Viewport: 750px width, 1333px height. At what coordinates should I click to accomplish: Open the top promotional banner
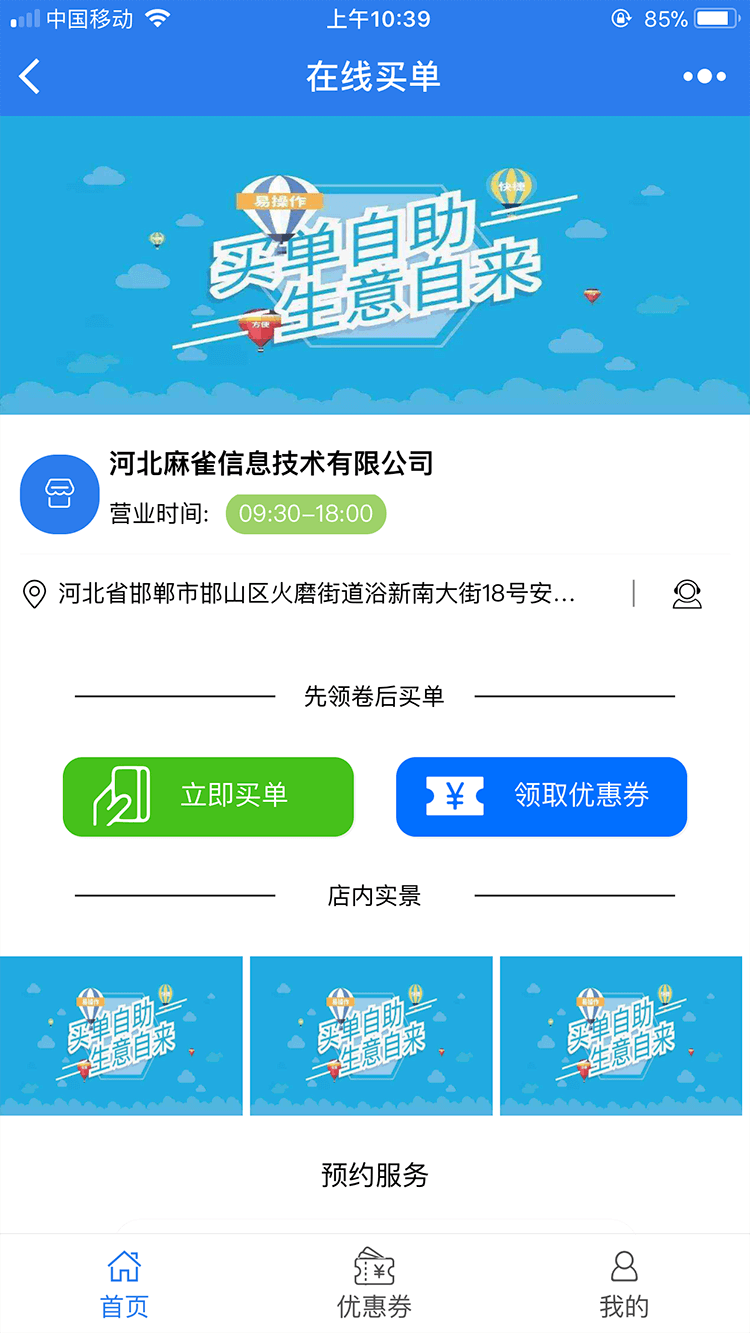pyautogui.click(x=375, y=265)
